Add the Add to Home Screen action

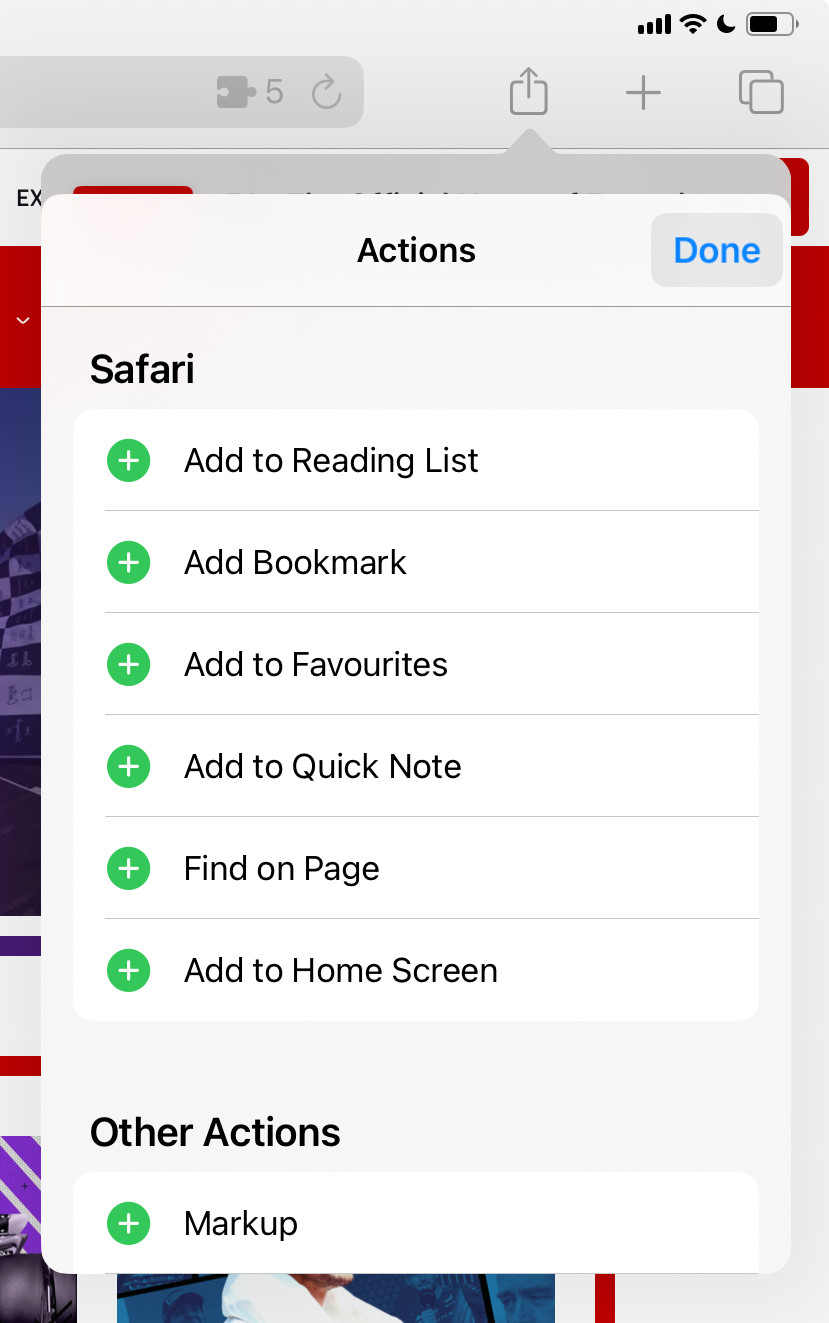(x=128, y=971)
